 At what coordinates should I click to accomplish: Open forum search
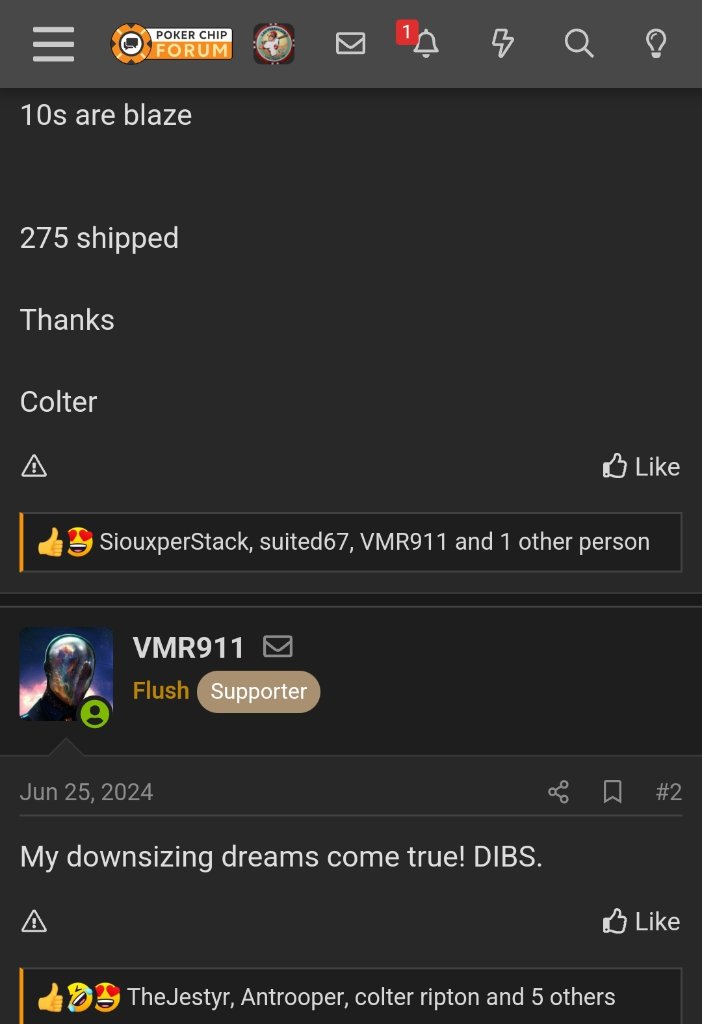pos(579,44)
